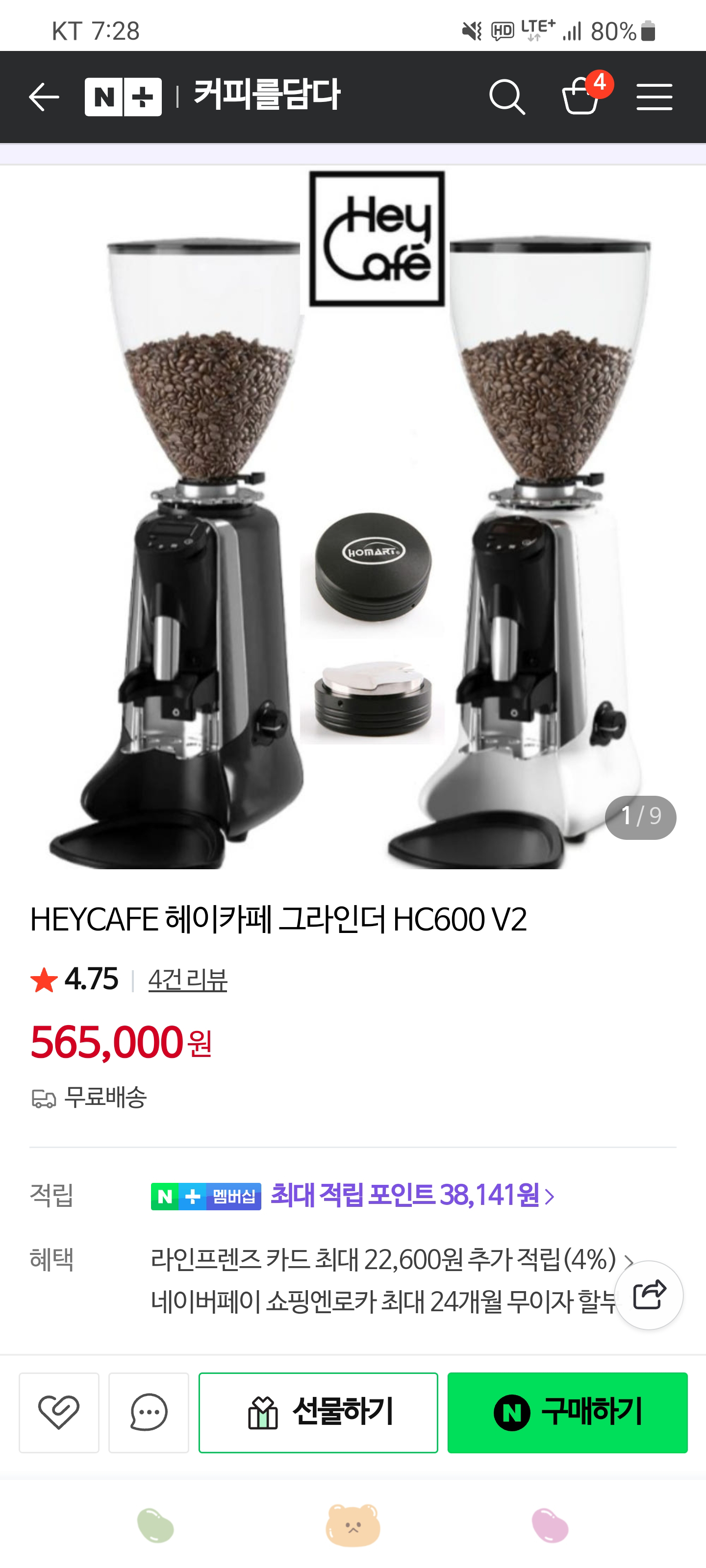Tap the N+ 멤버십 badge
The width and height of the screenshot is (706, 1568).
click(x=206, y=1197)
